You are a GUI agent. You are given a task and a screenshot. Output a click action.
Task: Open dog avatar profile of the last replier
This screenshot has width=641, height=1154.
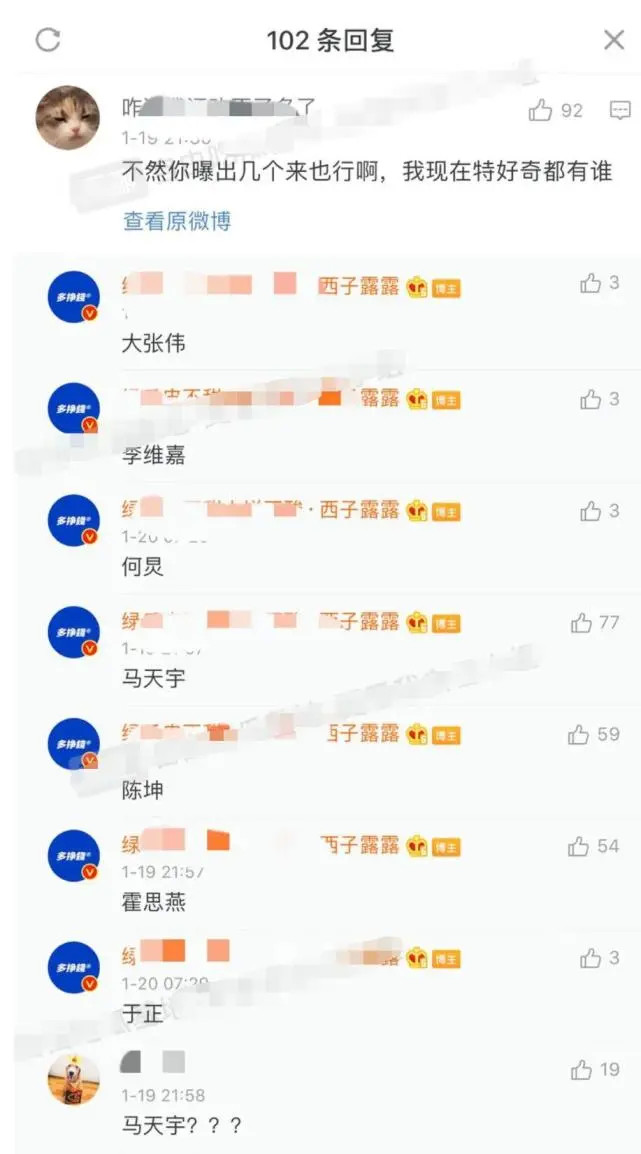74,1079
